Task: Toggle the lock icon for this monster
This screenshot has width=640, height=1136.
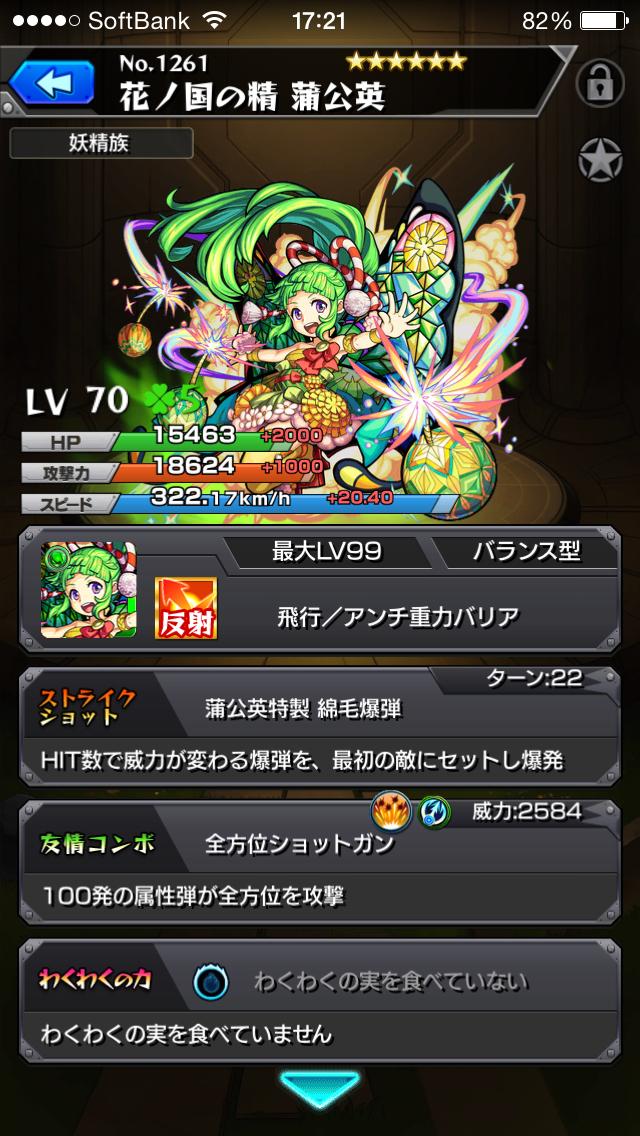Action: coord(601,83)
